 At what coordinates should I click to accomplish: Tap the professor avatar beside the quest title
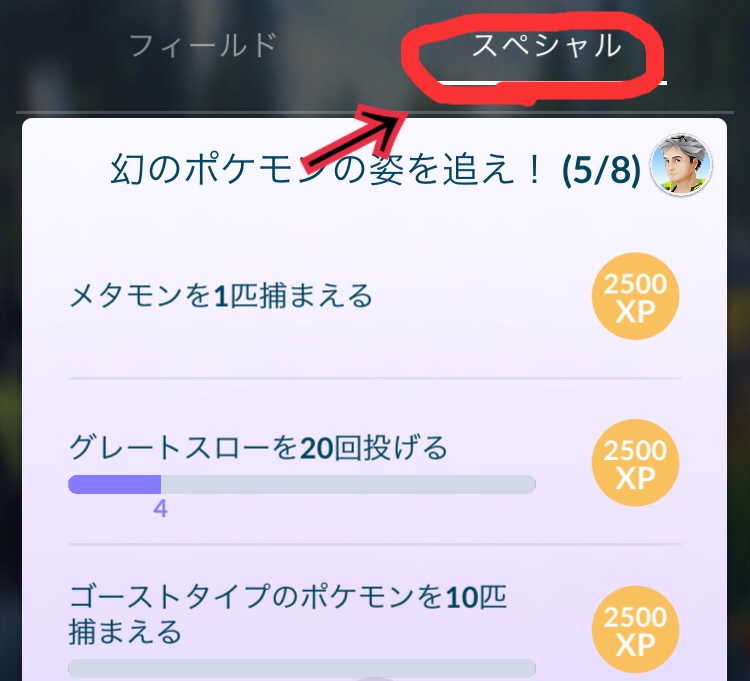pyautogui.click(x=681, y=167)
